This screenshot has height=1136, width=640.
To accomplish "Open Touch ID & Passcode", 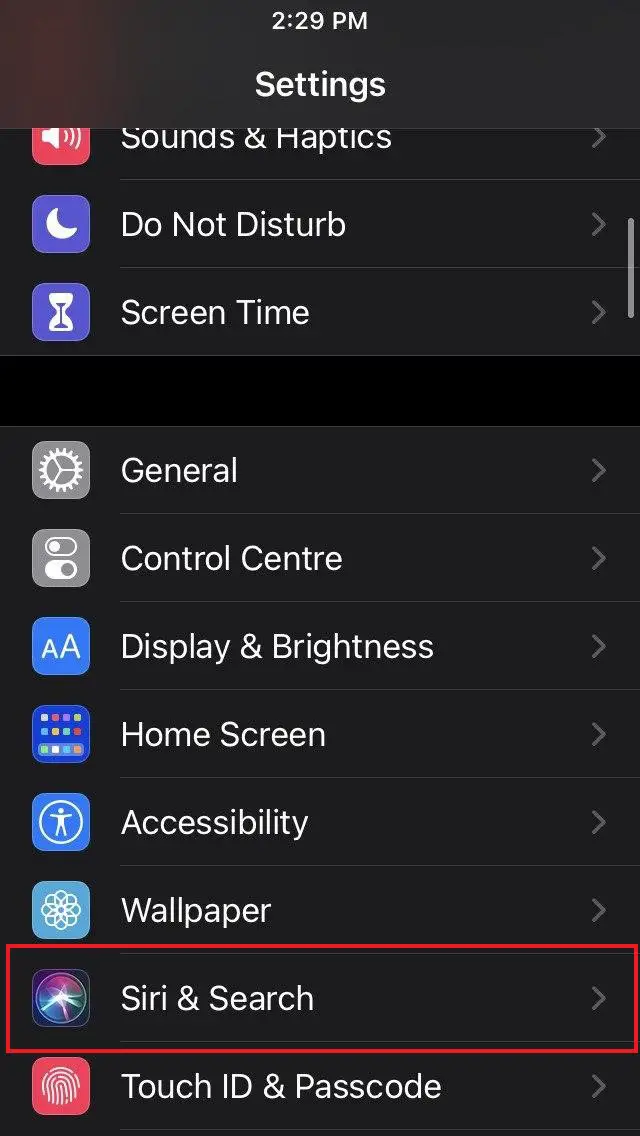I will pyautogui.click(x=320, y=1086).
